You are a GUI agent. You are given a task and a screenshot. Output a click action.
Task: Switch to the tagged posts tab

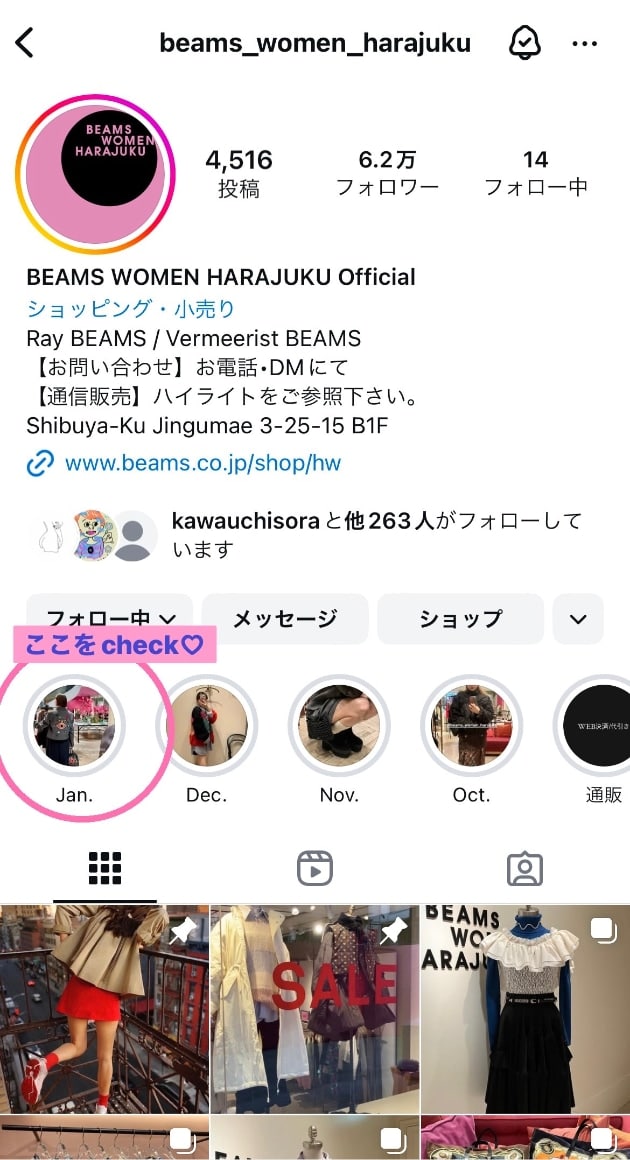click(524, 868)
